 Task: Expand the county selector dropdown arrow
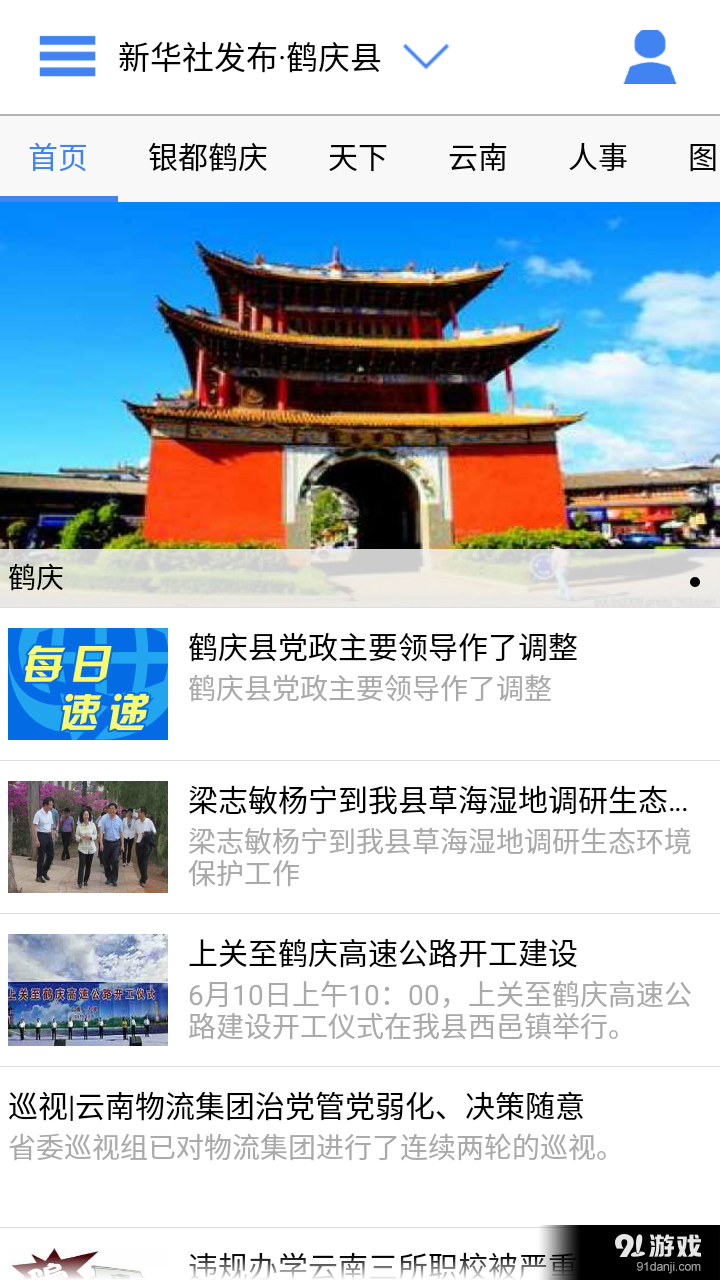coord(427,57)
